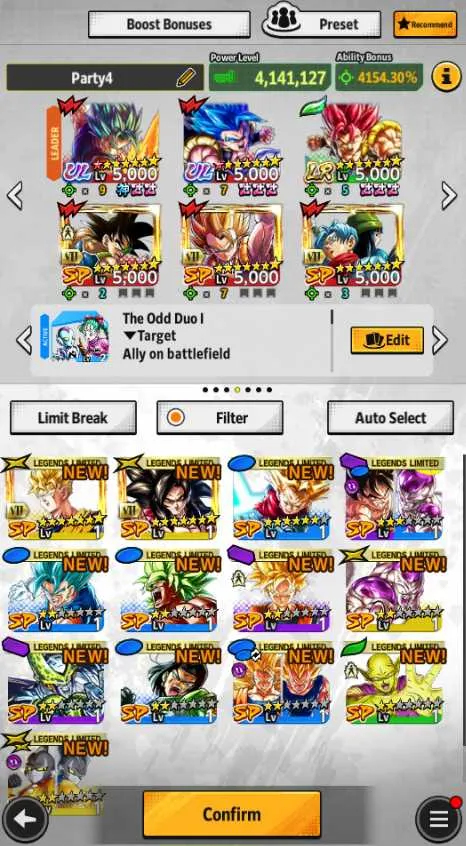Image resolution: width=466 pixels, height=846 pixels.
Task: Tap the Recommend button
Action: tap(426, 24)
